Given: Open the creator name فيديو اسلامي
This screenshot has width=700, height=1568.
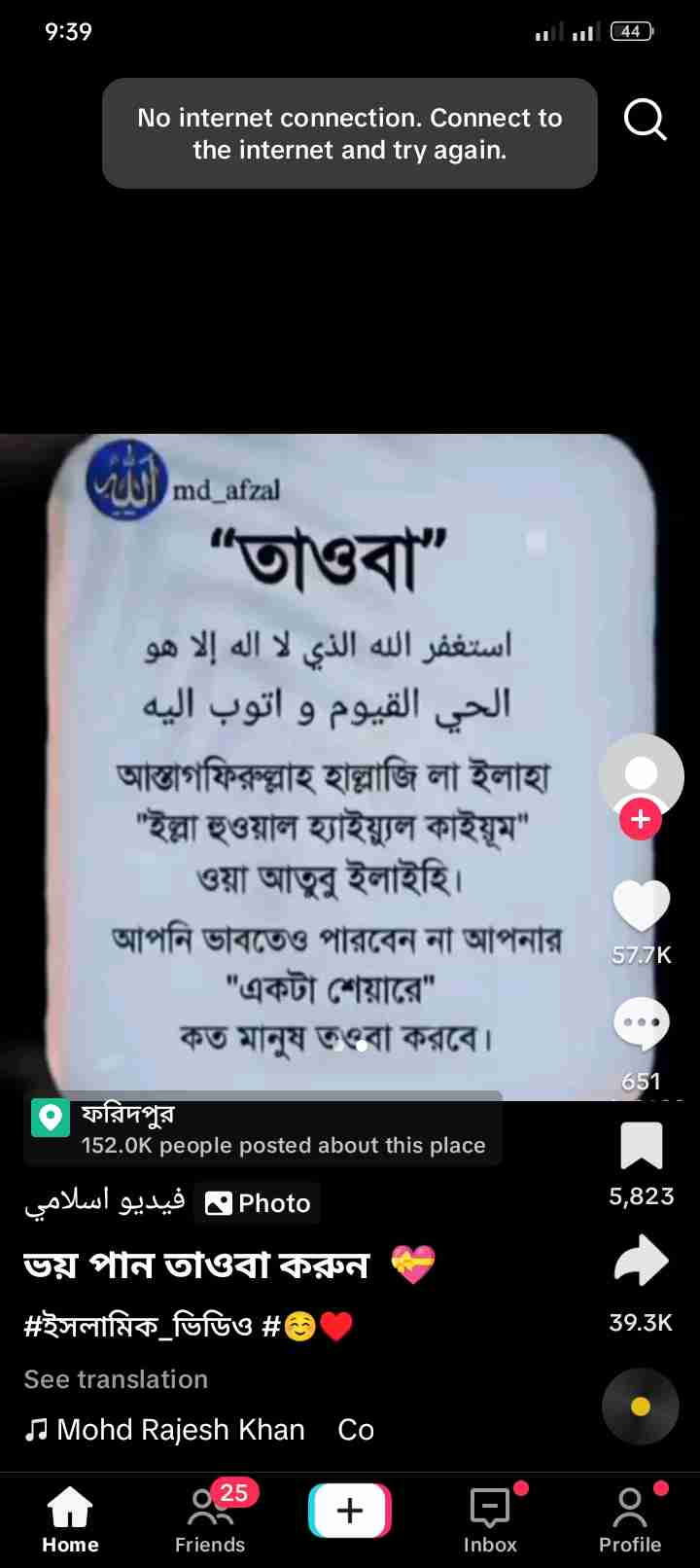Looking at the screenshot, I should click(104, 1203).
